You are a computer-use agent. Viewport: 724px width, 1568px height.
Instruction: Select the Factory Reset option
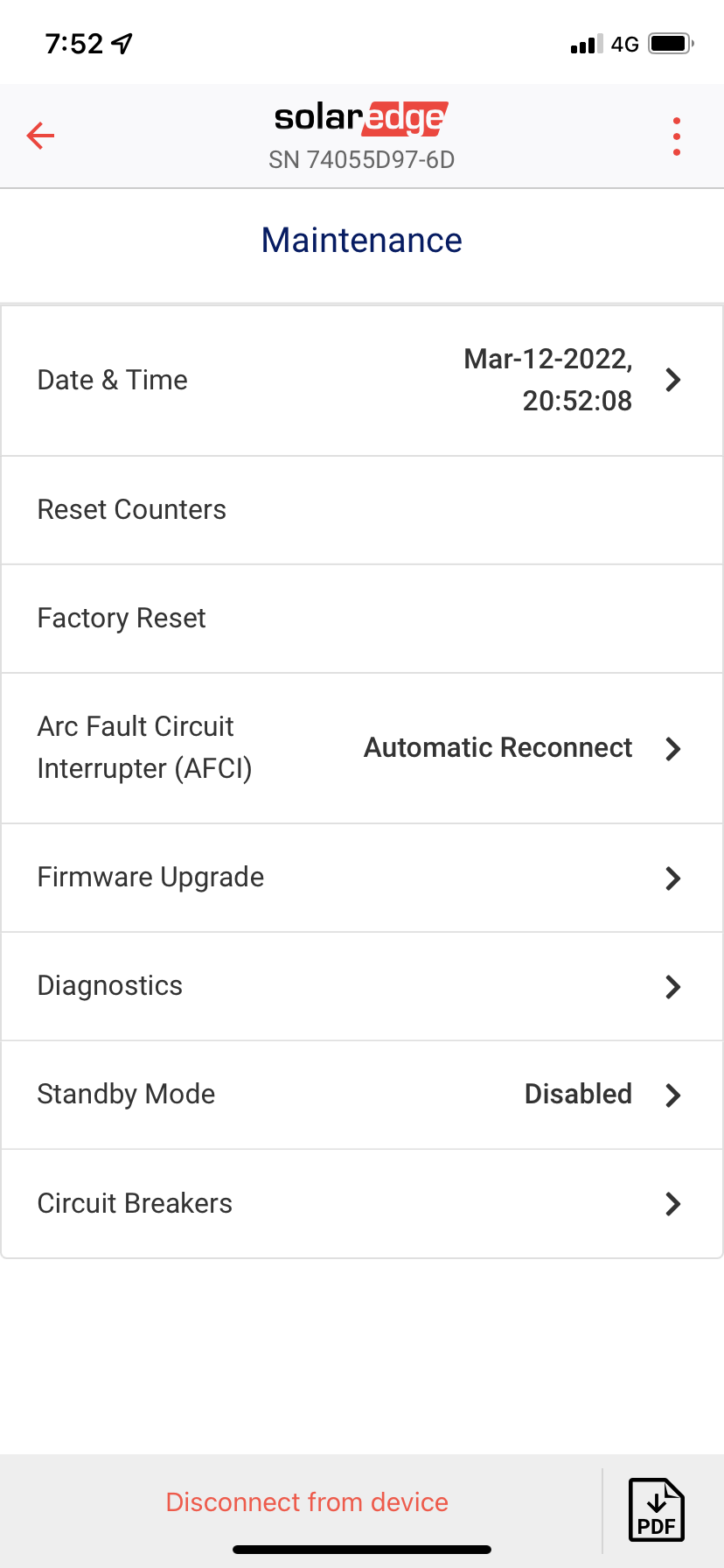pos(362,618)
